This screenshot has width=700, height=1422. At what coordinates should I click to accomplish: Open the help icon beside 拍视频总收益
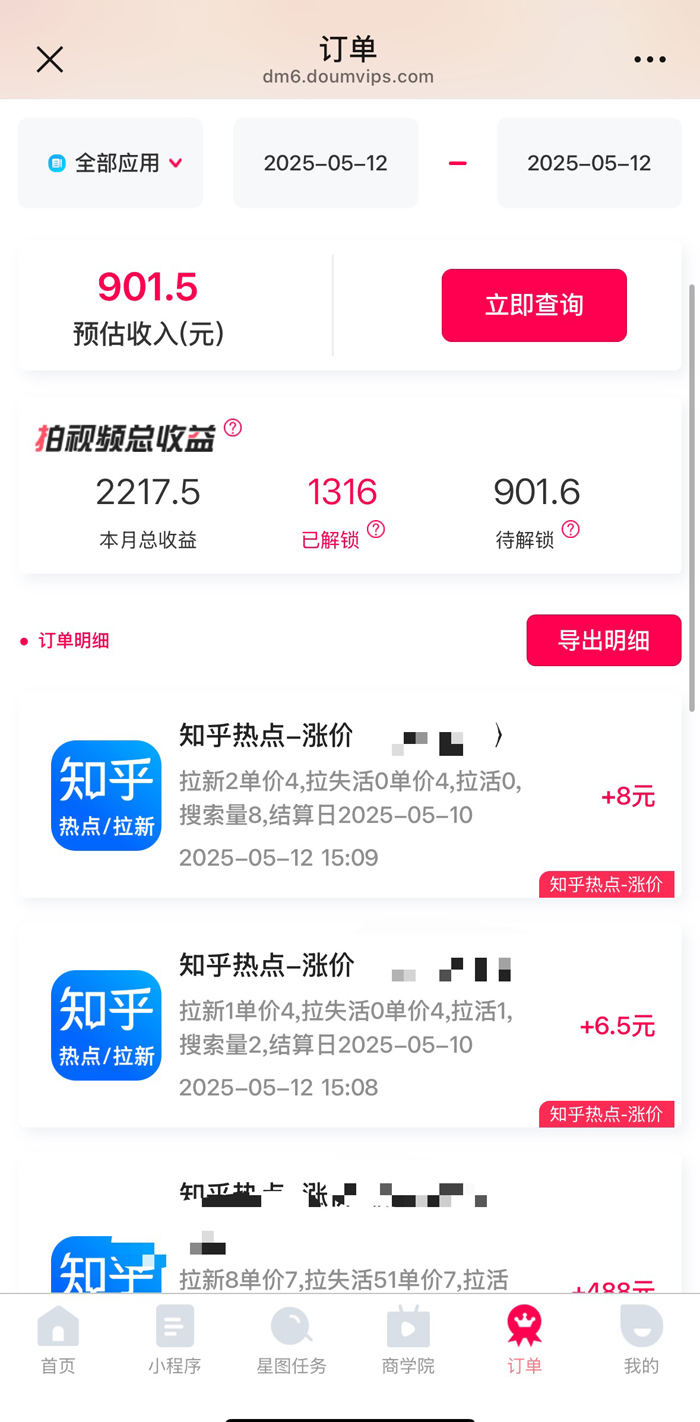click(233, 428)
